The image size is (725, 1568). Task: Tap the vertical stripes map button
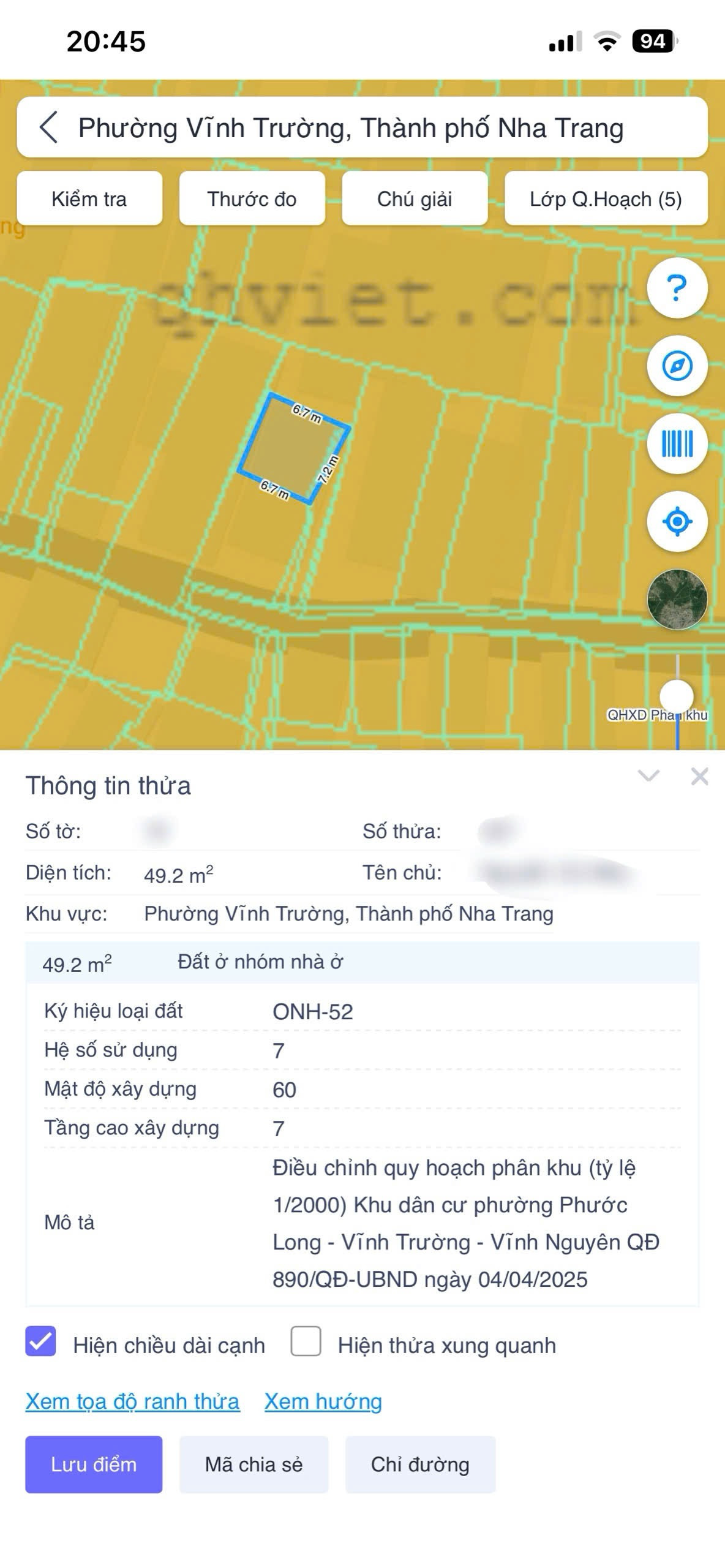677,443
